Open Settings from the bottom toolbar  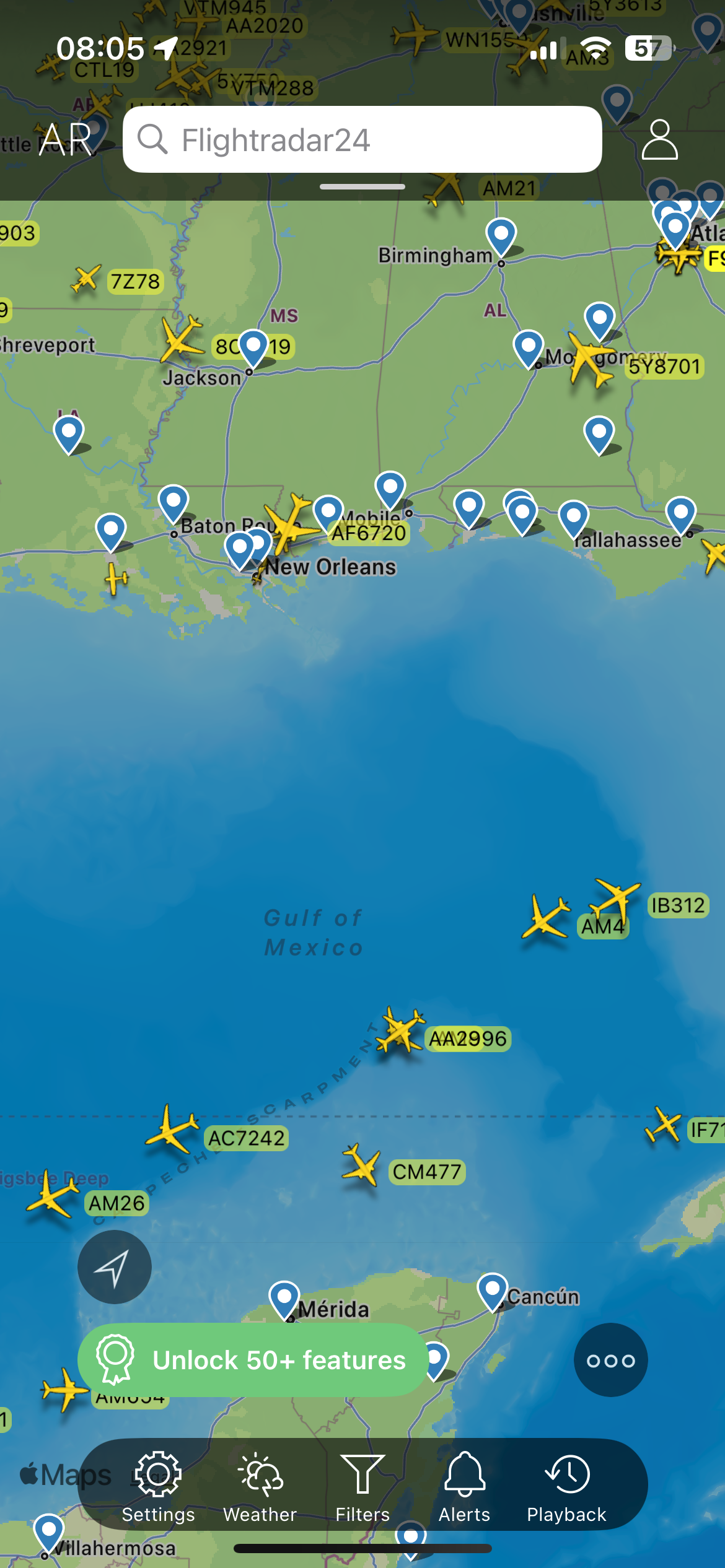point(158,1486)
